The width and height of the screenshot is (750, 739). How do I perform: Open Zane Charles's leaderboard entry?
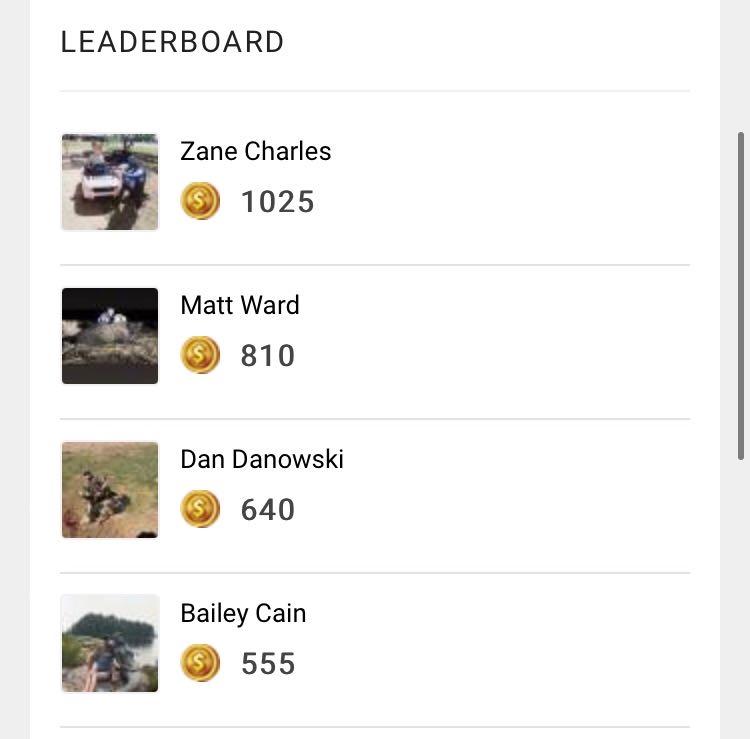point(255,152)
